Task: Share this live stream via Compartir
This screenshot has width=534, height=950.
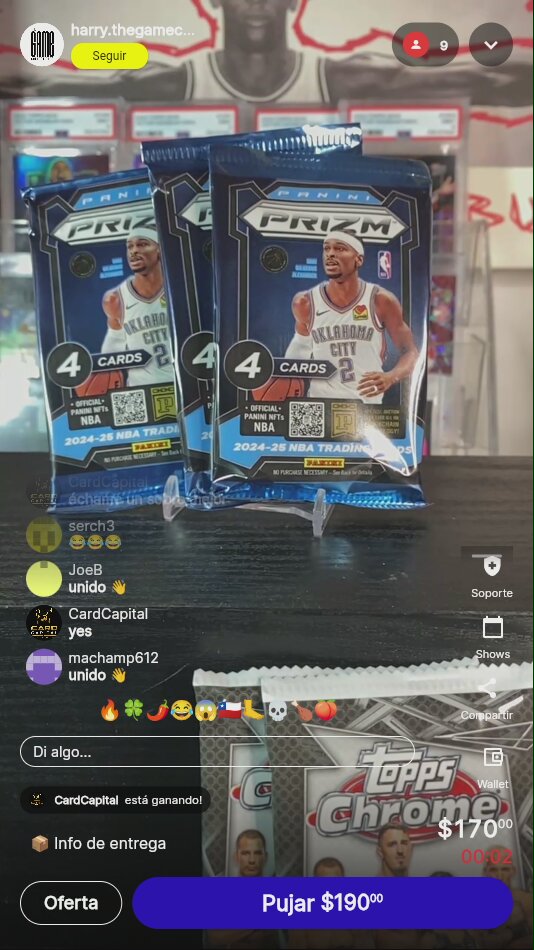Action: [487, 699]
